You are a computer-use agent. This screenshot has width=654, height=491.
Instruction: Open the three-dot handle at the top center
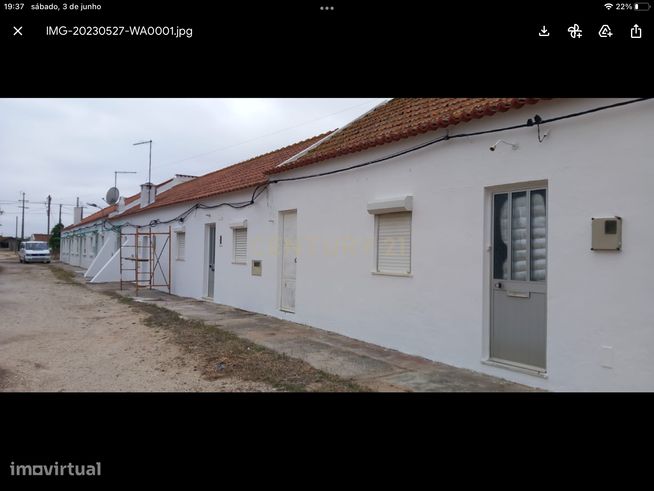(327, 7)
